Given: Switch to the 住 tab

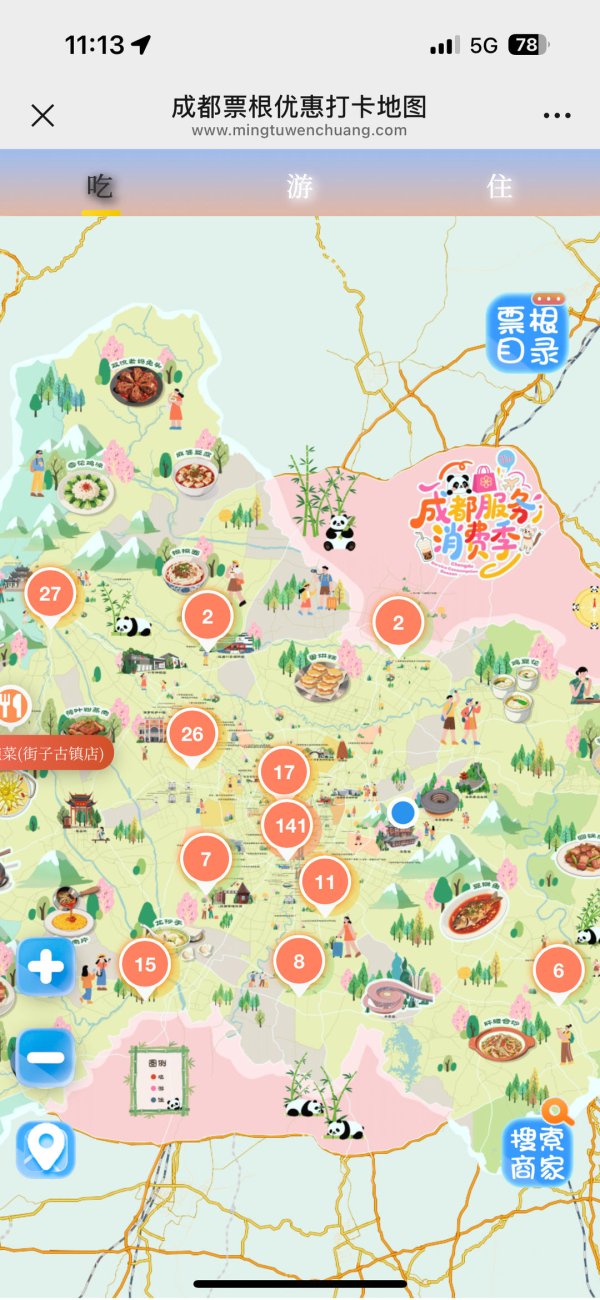Looking at the screenshot, I should click(499, 187).
